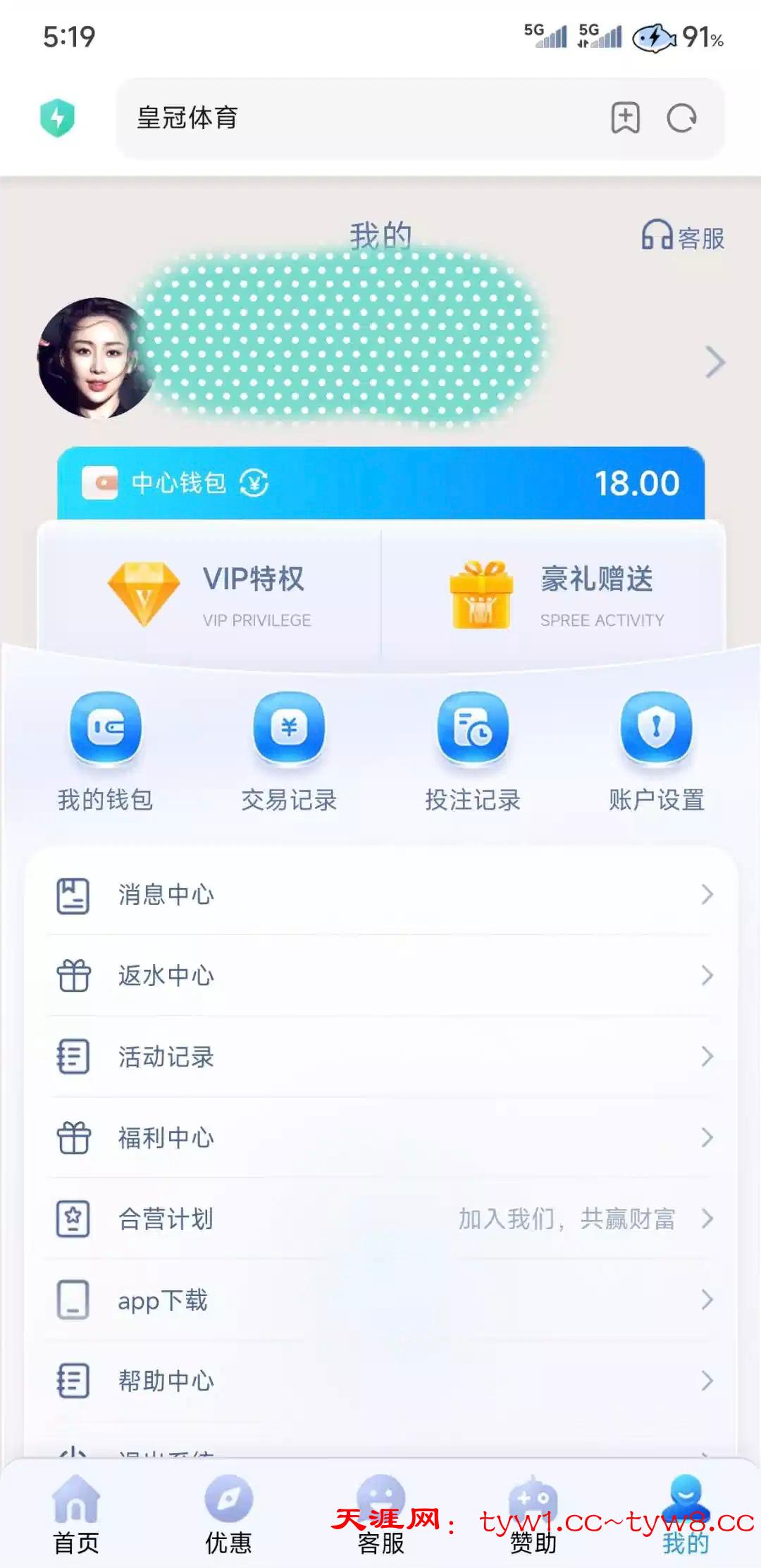The image size is (761, 1568).
Task: Open the 返水中心 row
Action: click(380, 976)
